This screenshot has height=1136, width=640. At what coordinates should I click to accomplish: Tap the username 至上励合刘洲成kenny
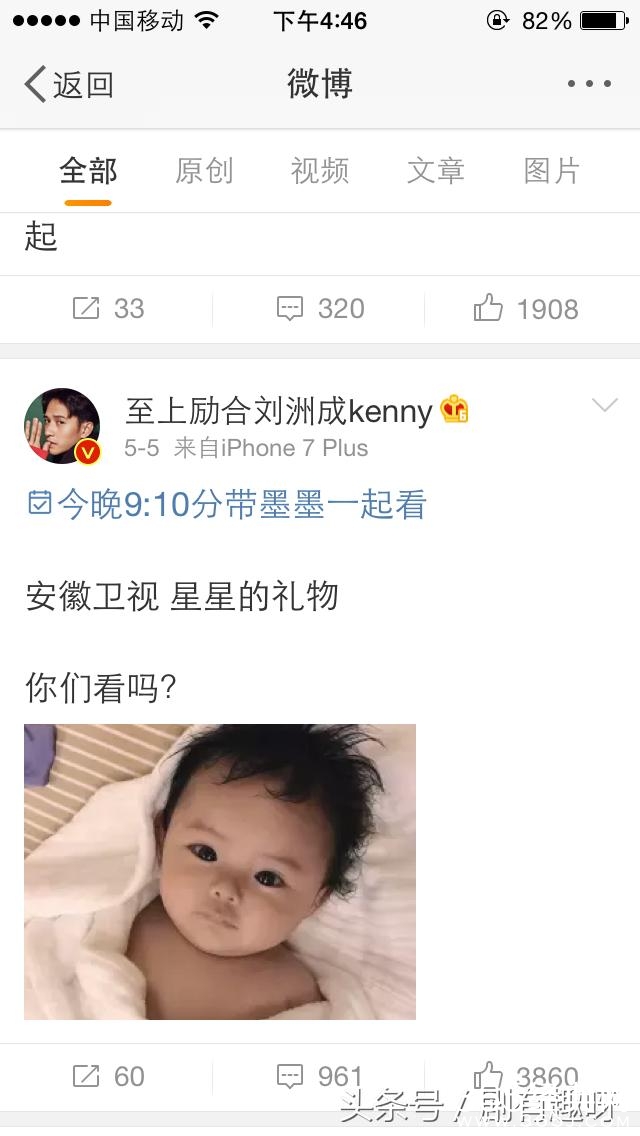(278, 410)
